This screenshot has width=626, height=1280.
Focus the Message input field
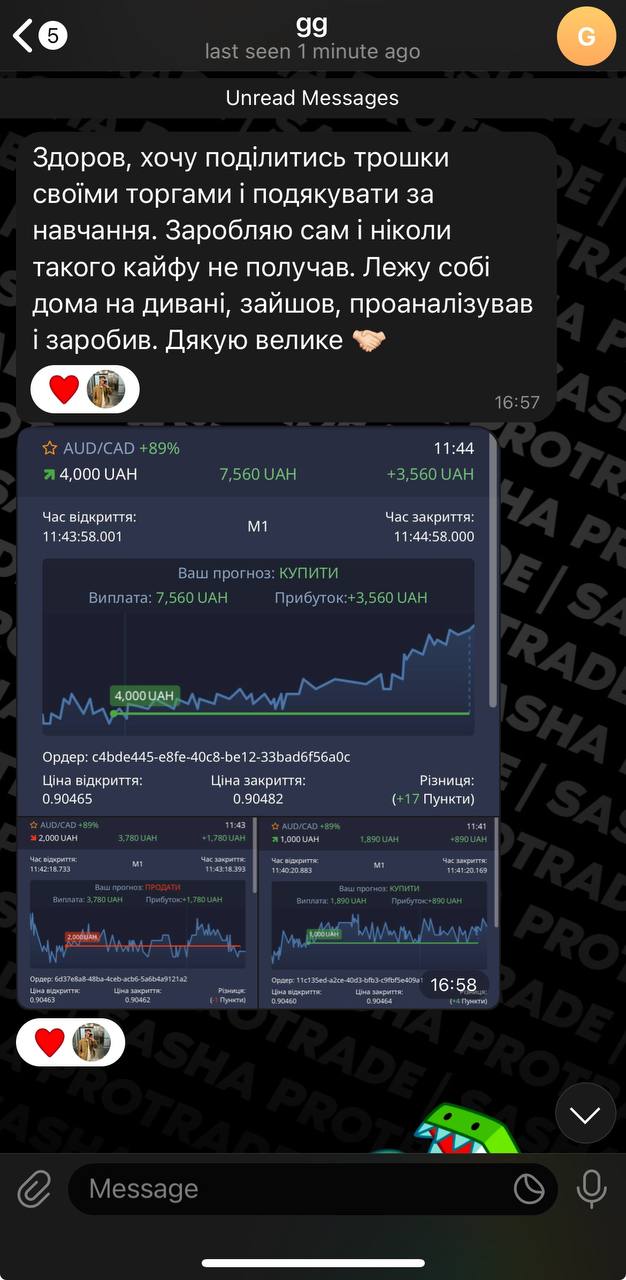click(290, 1189)
